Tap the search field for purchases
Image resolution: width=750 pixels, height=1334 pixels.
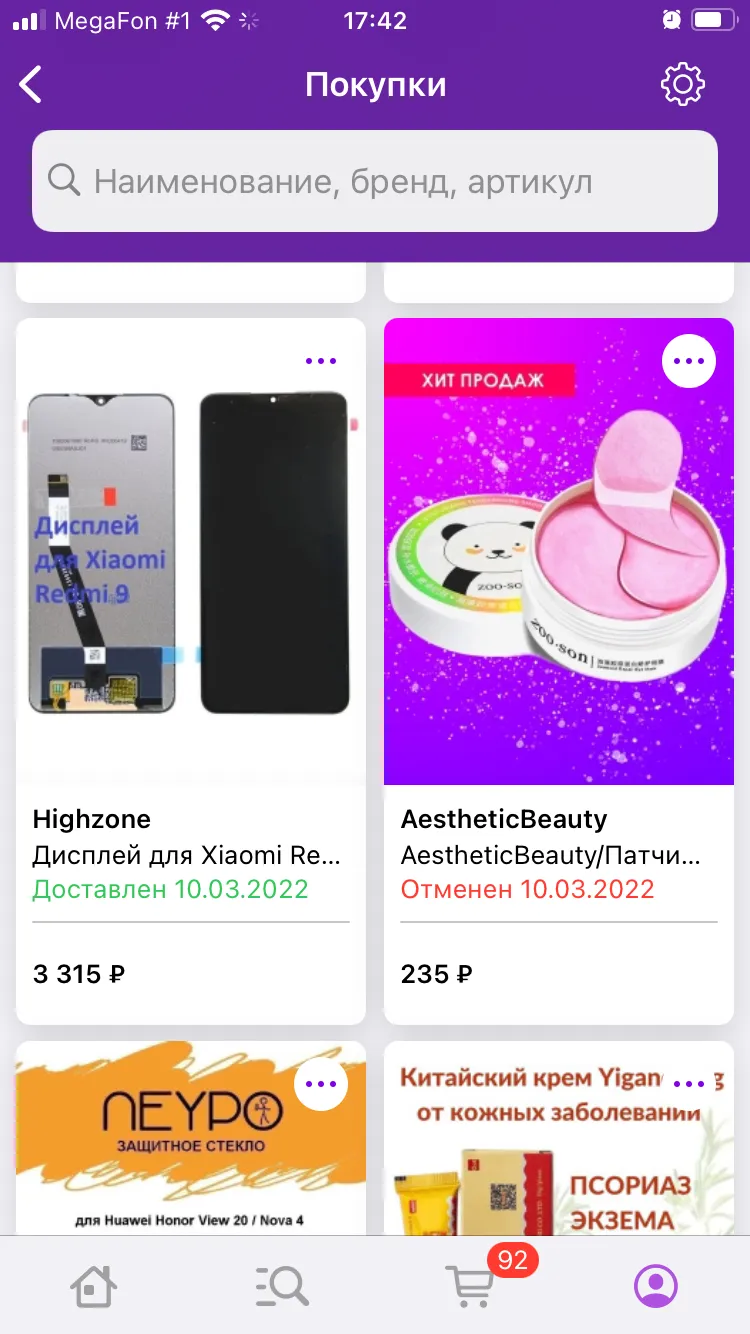(375, 181)
